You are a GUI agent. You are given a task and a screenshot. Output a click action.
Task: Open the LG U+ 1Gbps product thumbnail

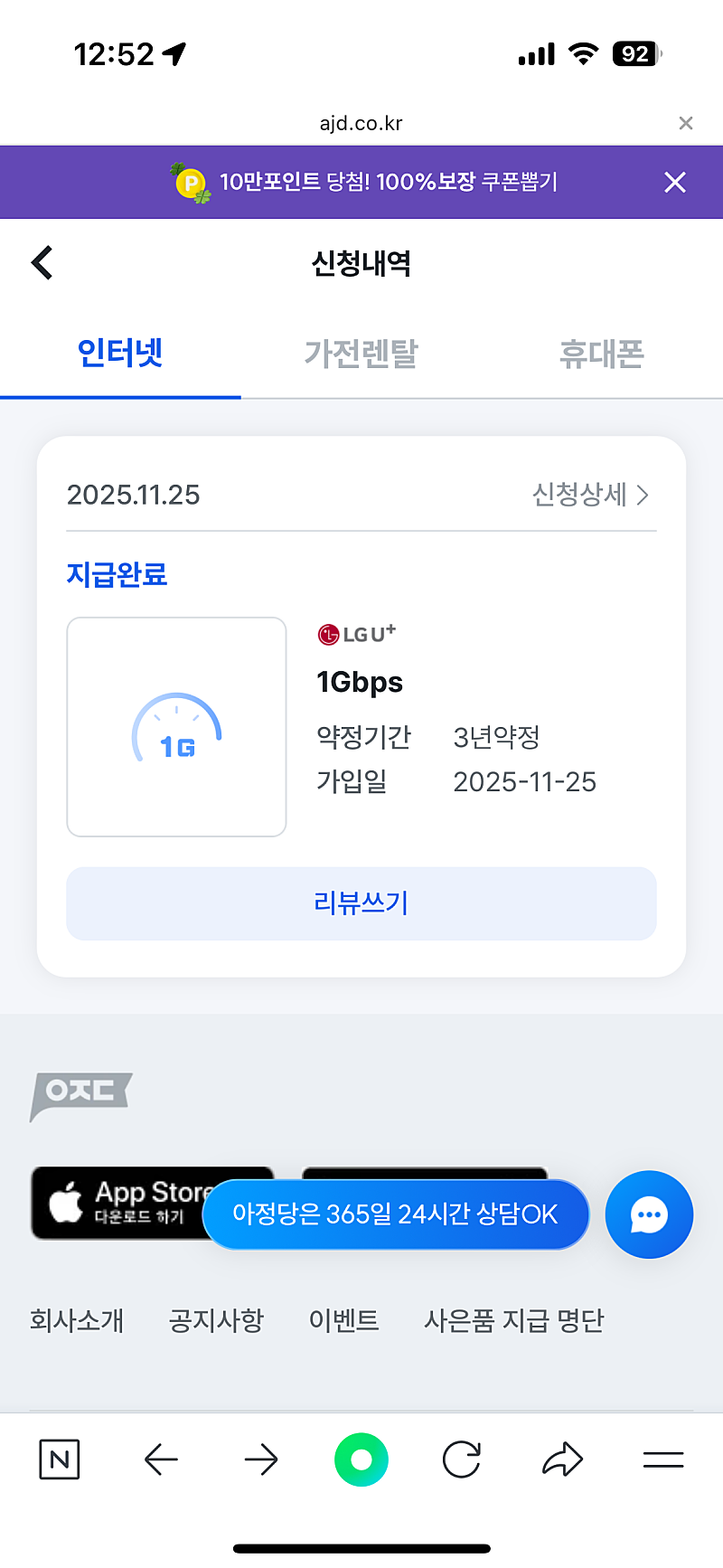pyautogui.click(x=177, y=727)
